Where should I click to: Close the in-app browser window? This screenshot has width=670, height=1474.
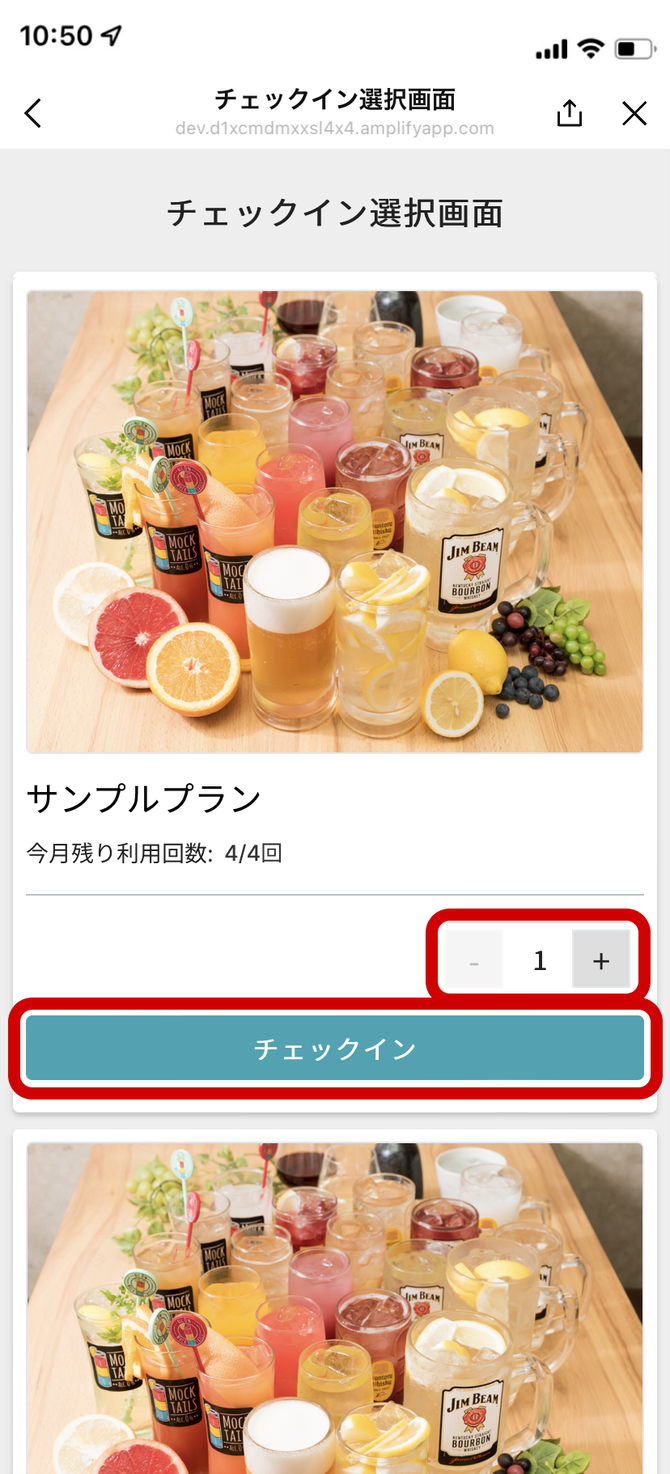[634, 114]
